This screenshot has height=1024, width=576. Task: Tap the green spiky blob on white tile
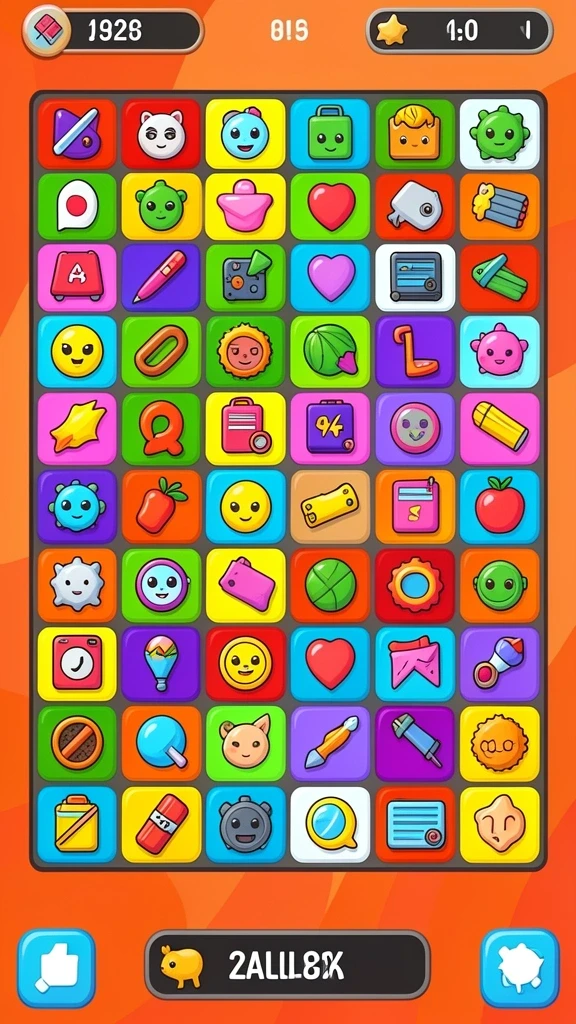[500, 134]
